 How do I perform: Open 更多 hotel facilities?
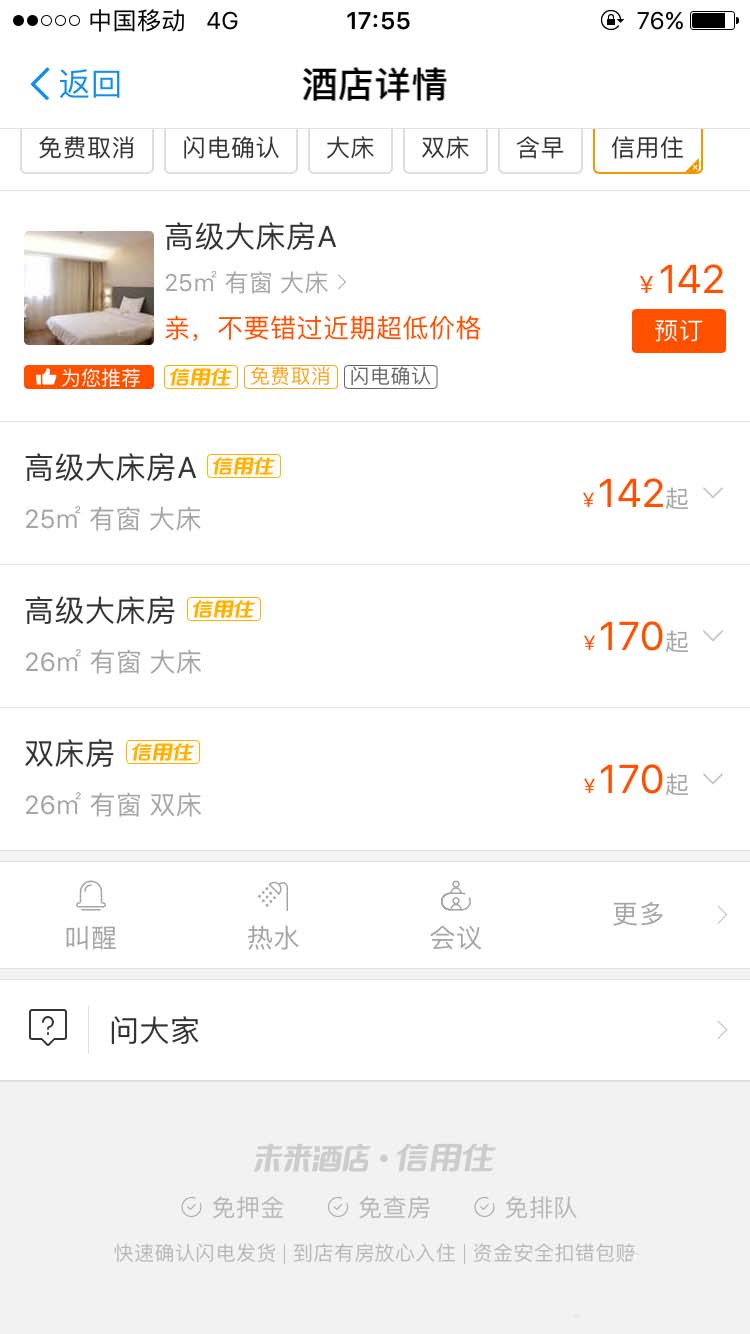tap(665, 914)
